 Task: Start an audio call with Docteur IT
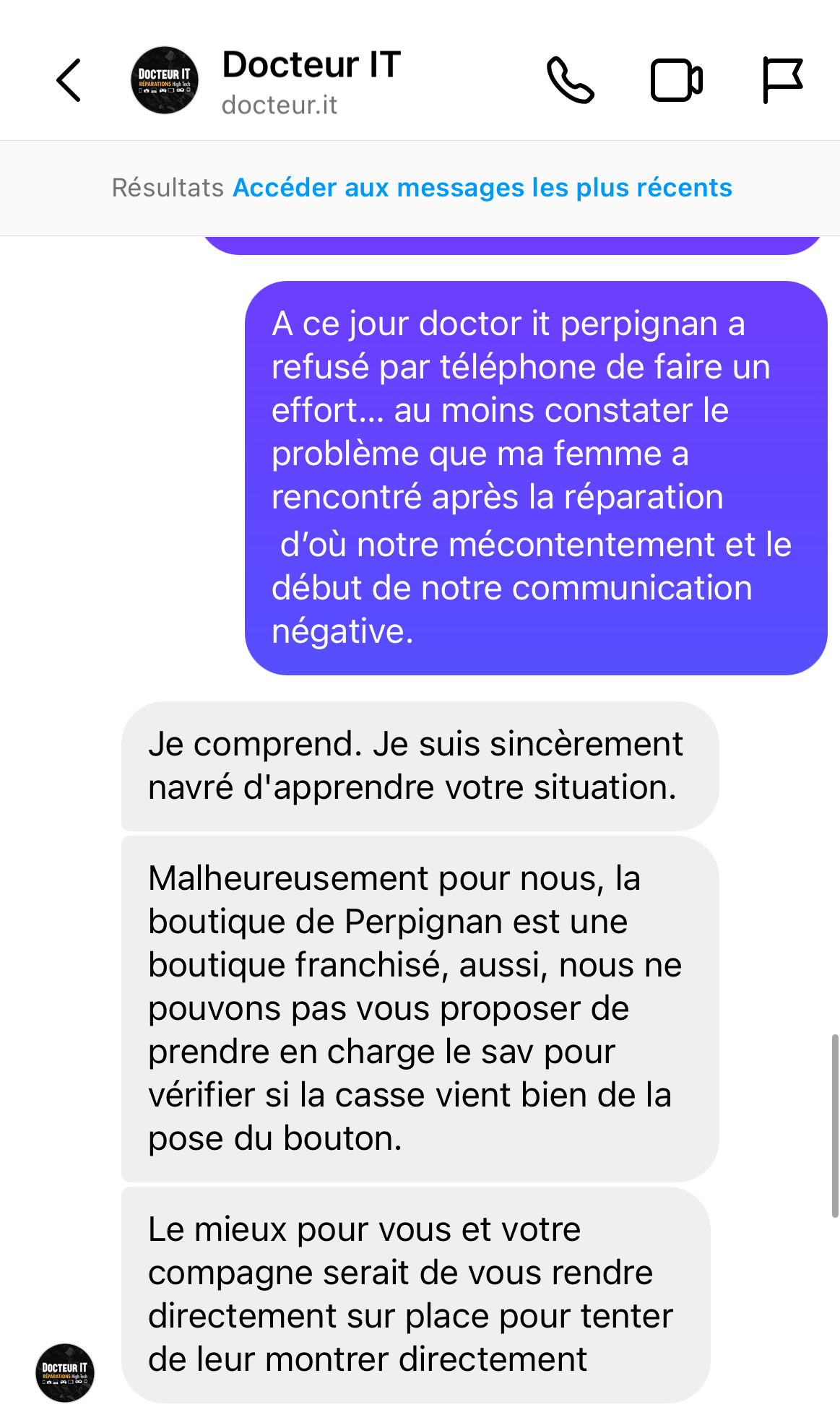click(x=570, y=80)
